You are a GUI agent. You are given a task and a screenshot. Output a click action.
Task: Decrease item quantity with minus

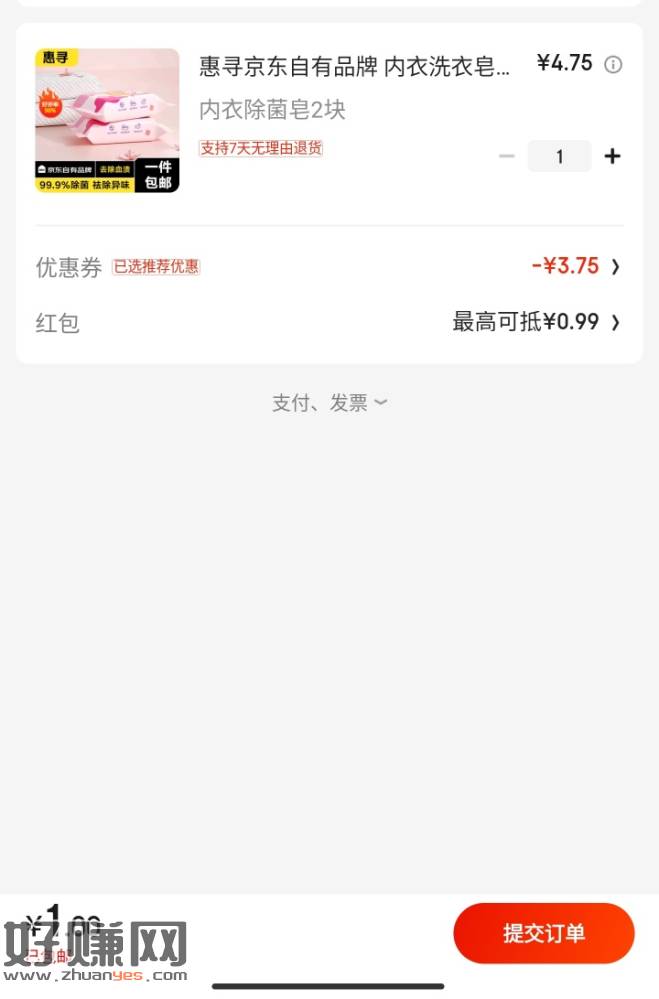click(x=507, y=156)
